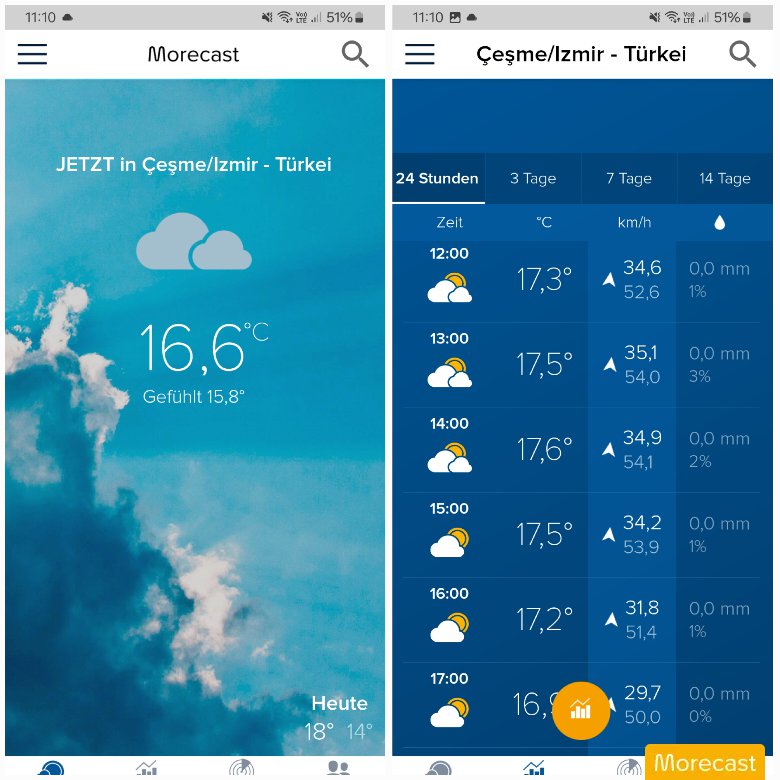The height and width of the screenshot is (780, 780).
Task: Open the drawer menu beside the Morecast title
Action: tap(32, 54)
